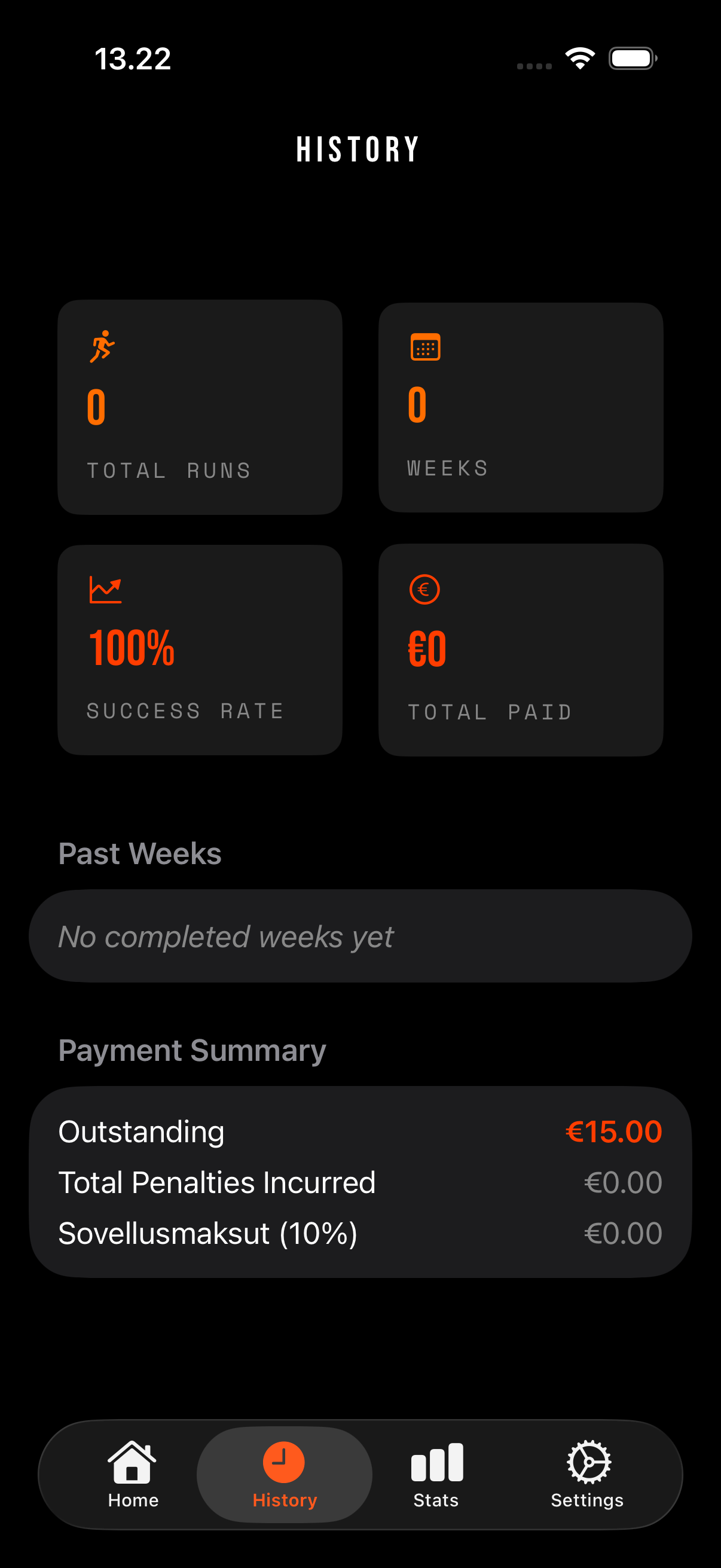
Task: Switch to the Stats tab
Action: (436, 1473)
